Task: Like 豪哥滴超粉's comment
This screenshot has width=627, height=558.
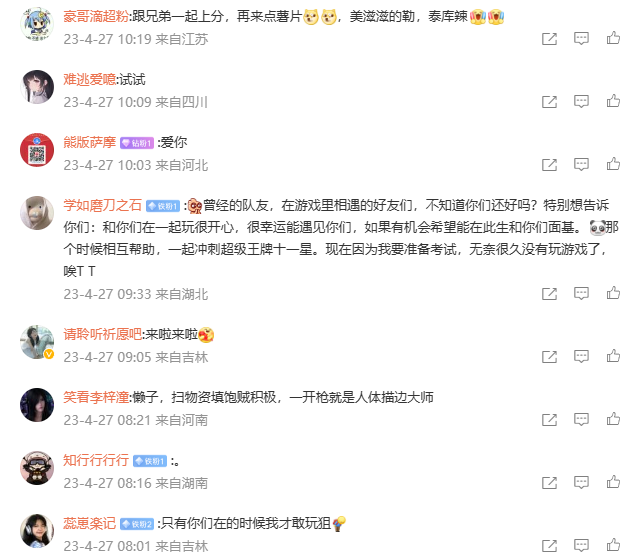Action: [612, 39]
